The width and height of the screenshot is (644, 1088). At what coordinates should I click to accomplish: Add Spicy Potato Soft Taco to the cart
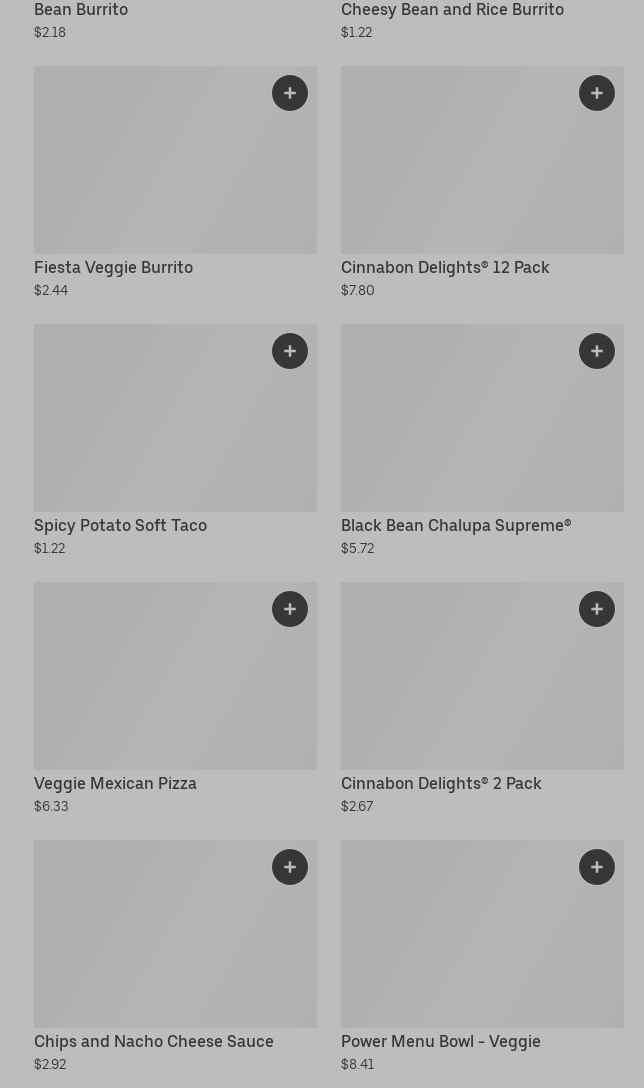click(290, 351)
